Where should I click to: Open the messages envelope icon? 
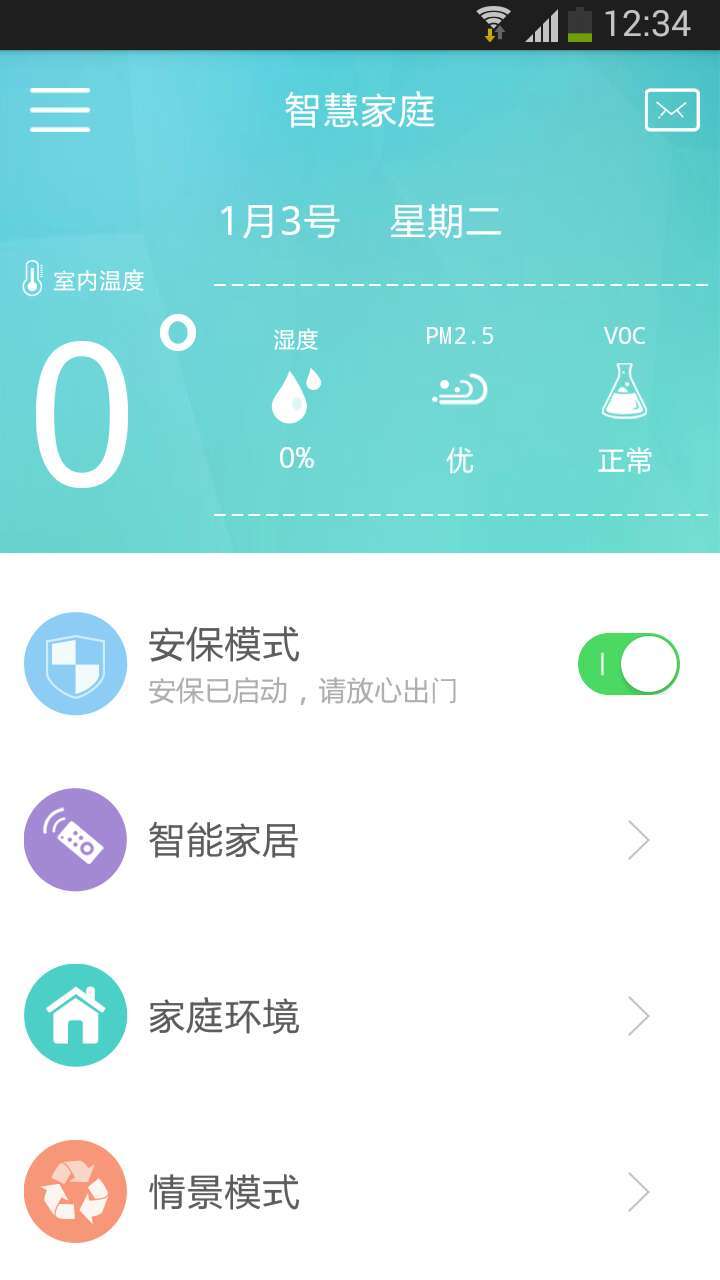click(x=671, y=110)
